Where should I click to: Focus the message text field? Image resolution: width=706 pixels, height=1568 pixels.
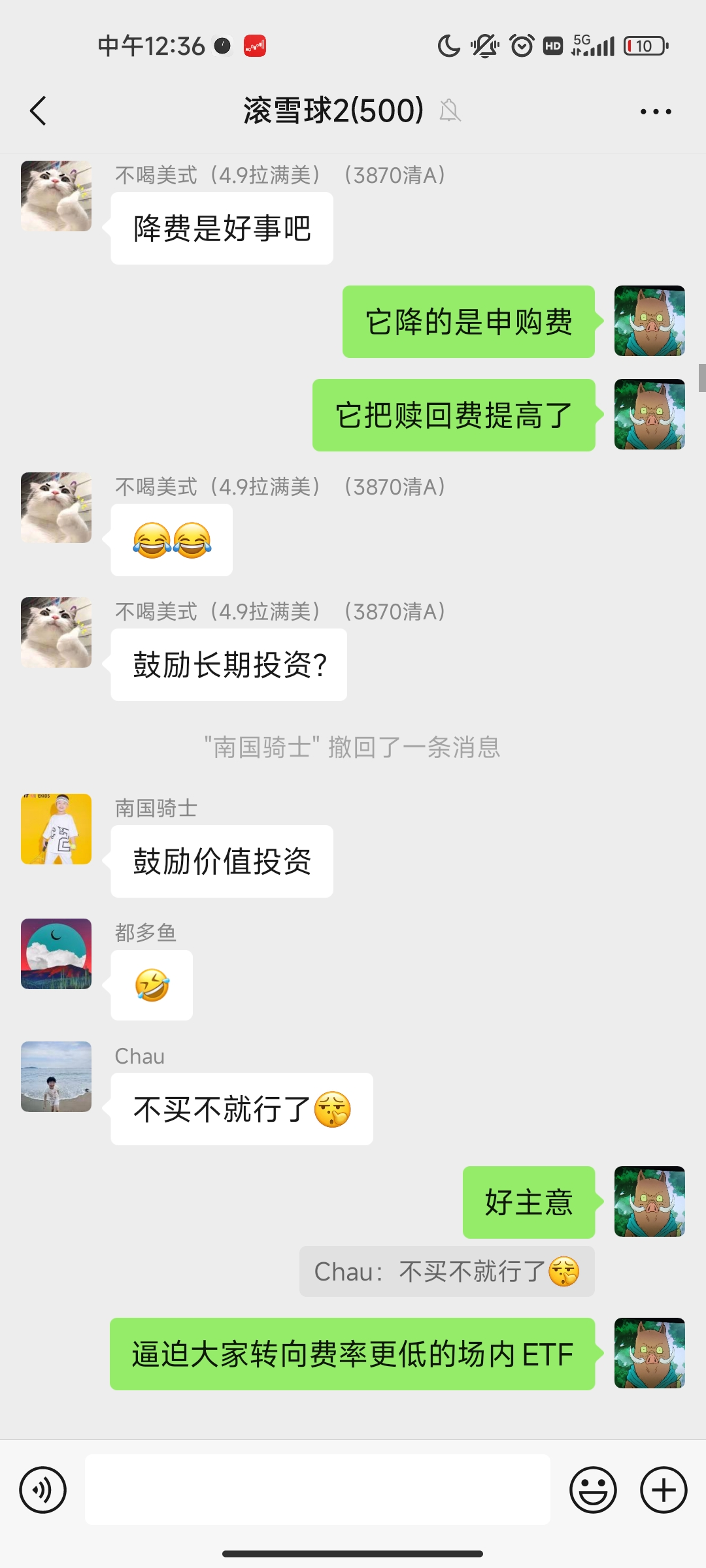tap(317, 1490)
